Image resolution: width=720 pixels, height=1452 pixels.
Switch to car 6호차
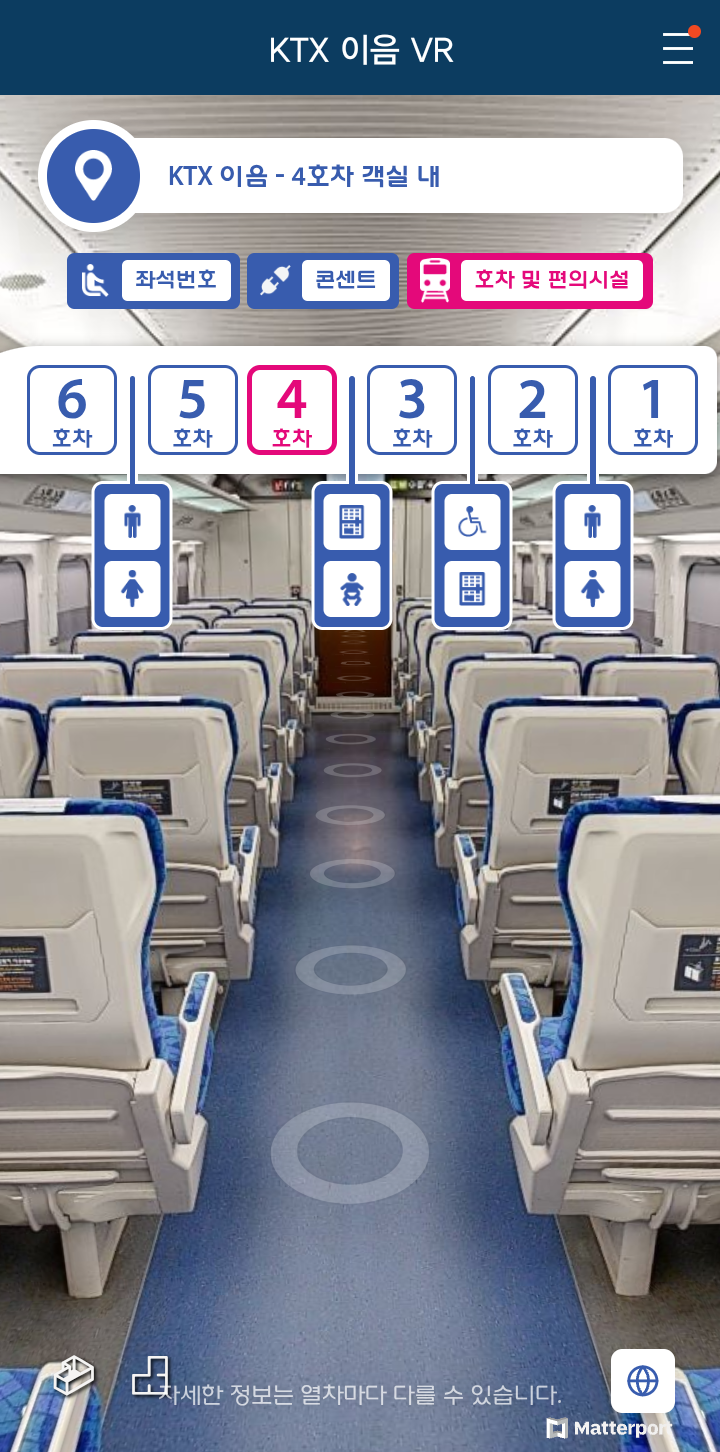pos(72,411)
